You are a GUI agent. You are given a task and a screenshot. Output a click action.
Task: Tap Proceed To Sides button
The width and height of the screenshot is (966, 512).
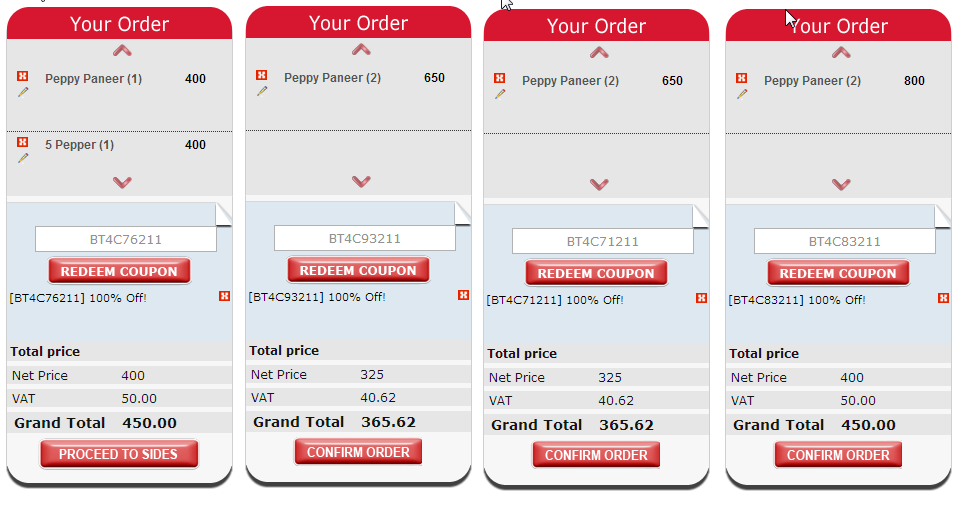119,454
